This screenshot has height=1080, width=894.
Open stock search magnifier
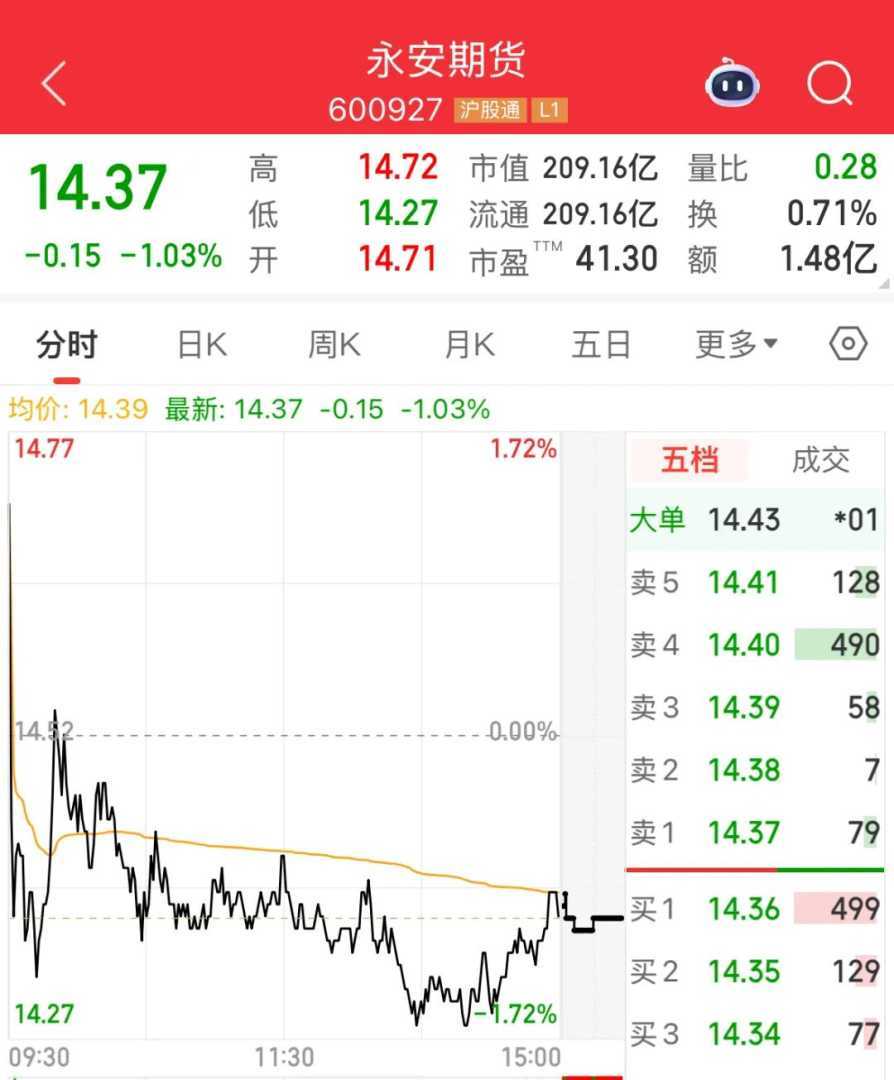829,83
